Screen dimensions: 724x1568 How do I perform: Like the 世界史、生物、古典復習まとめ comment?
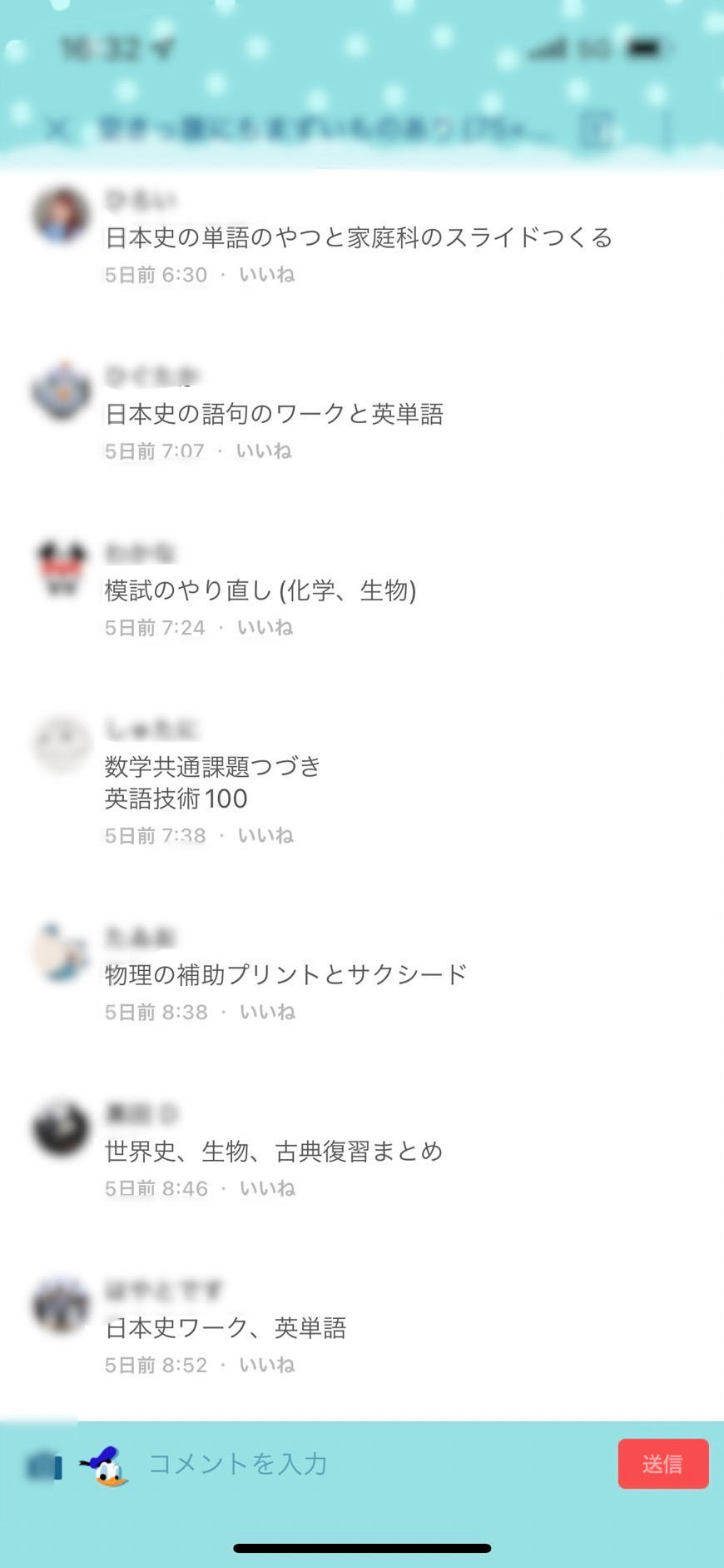(x=267, y=1188)
